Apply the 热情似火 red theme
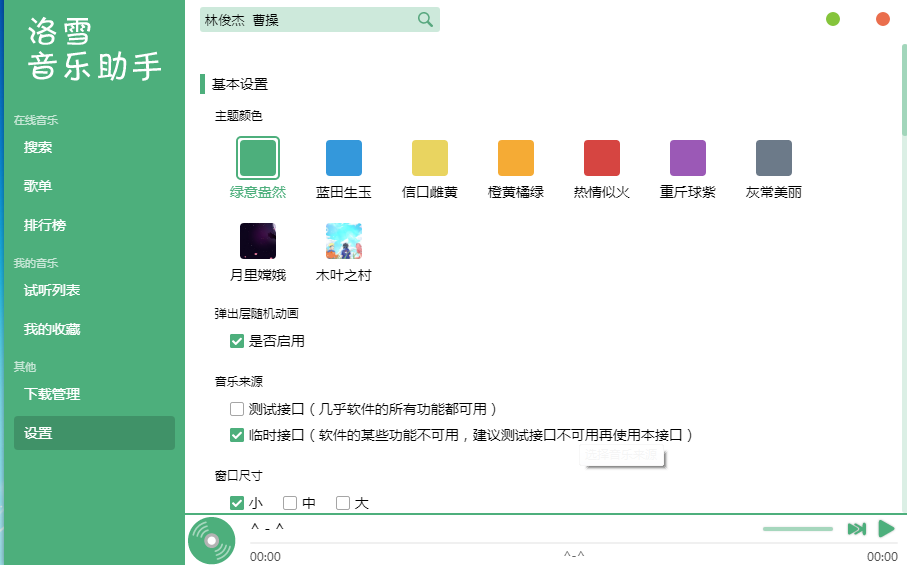This screenshot has width=907, height=565. tap(602, 158)
